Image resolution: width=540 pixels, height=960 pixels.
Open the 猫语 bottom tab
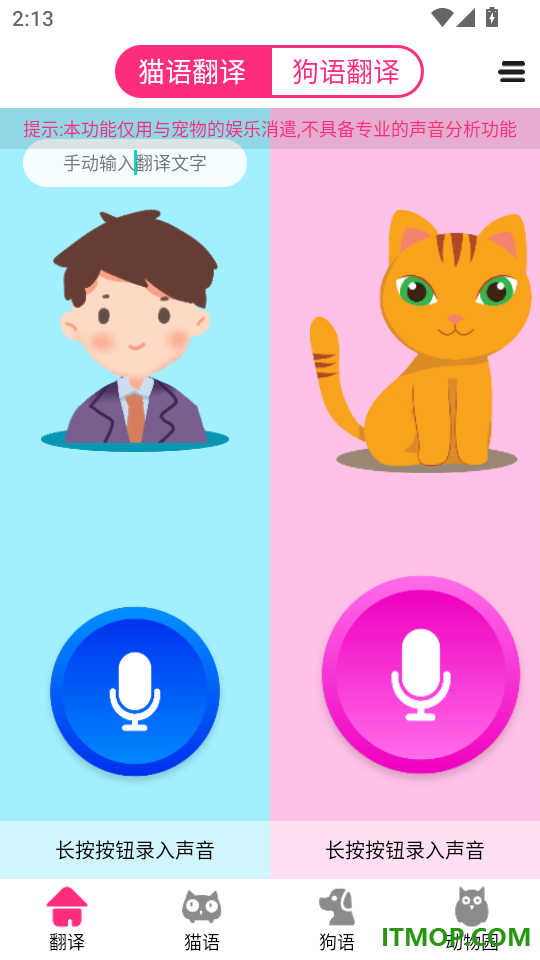pyautogui.click(x=202, y=918)
